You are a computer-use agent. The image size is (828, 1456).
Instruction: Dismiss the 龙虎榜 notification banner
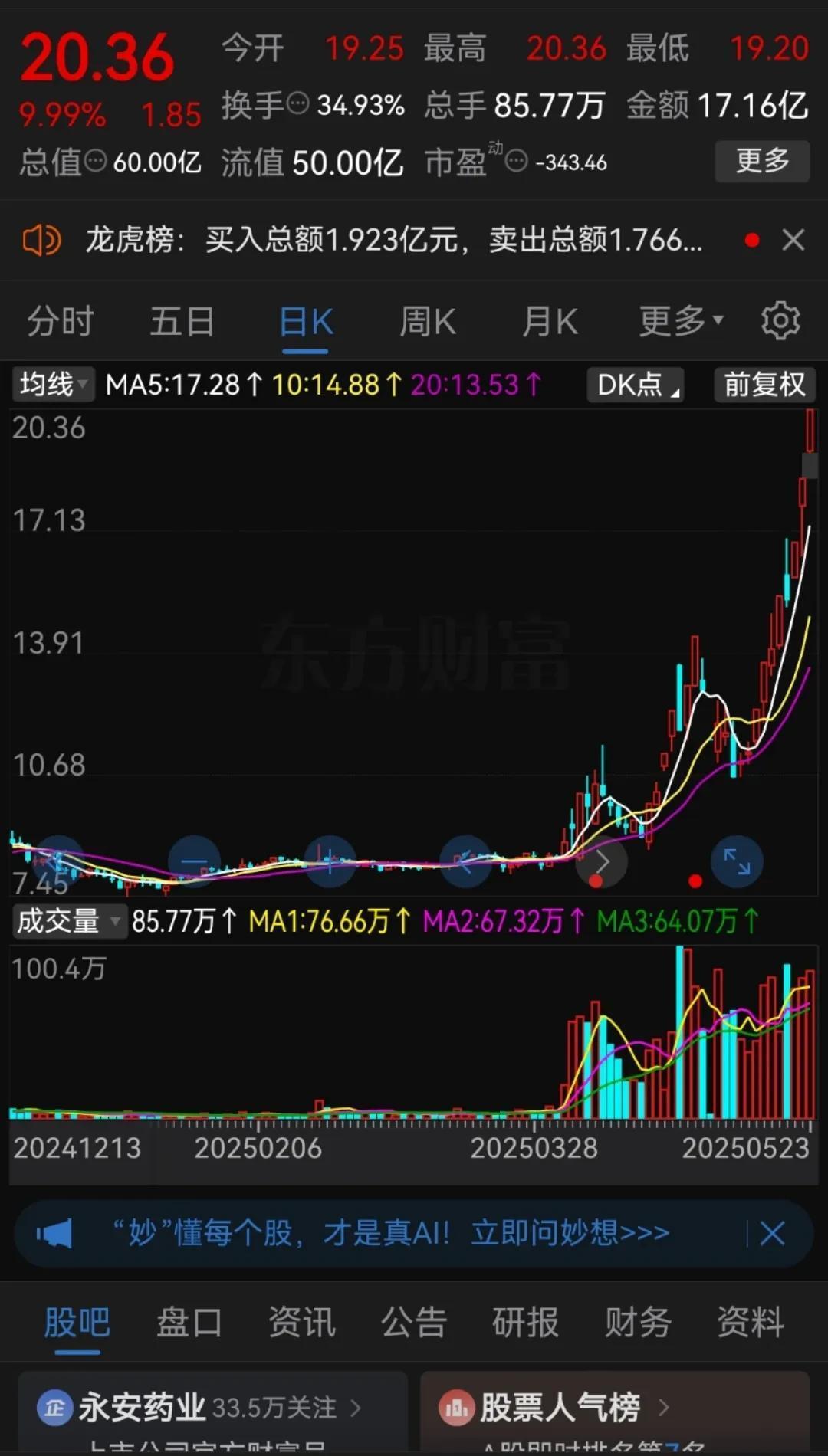(x=793, y=241)
